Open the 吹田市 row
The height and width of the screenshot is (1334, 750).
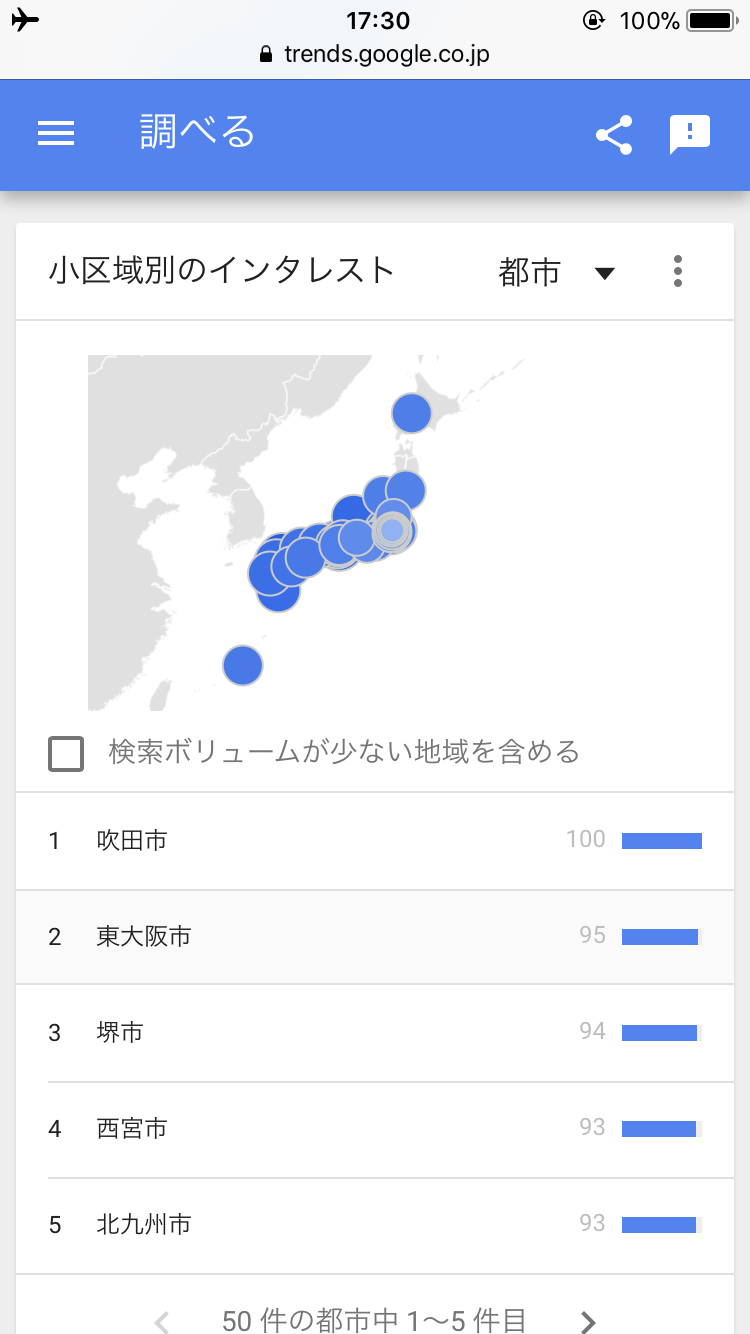point(375,840)
